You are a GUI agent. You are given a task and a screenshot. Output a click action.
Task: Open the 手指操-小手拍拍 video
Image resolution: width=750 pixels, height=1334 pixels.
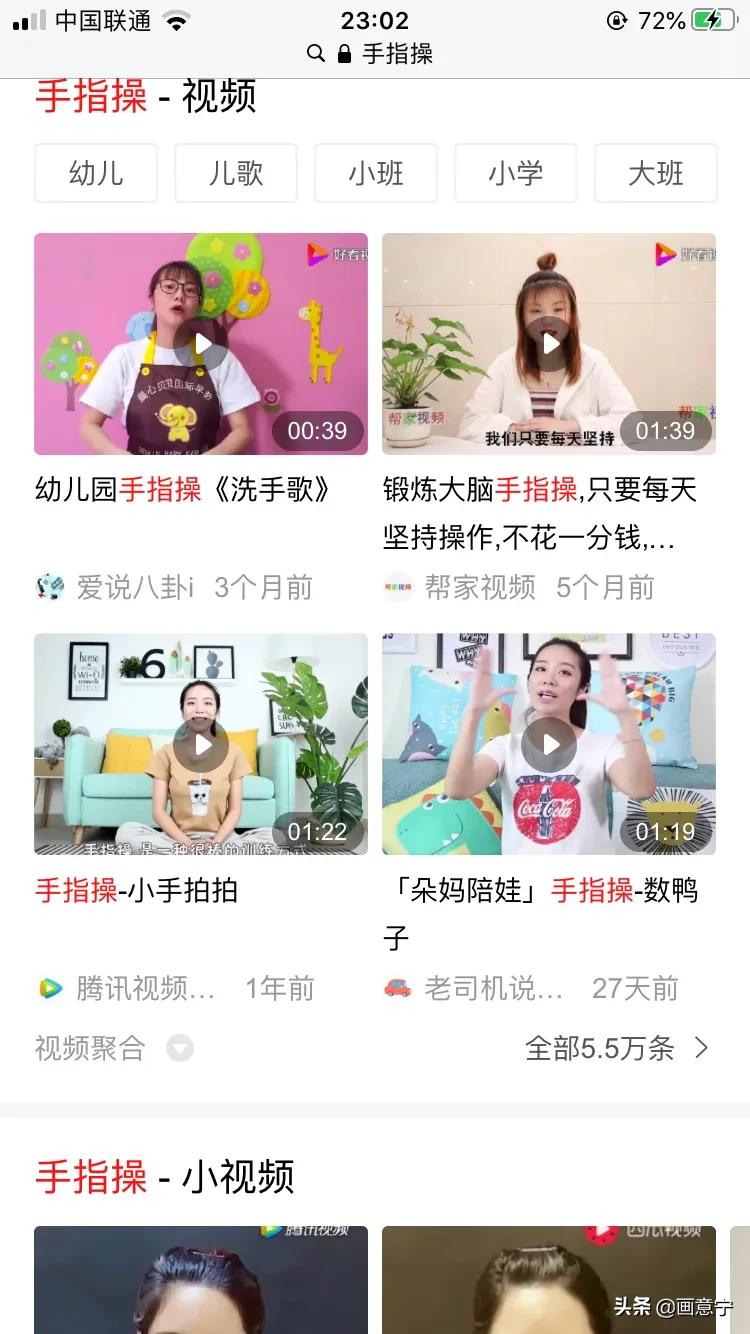click(201, 744)
